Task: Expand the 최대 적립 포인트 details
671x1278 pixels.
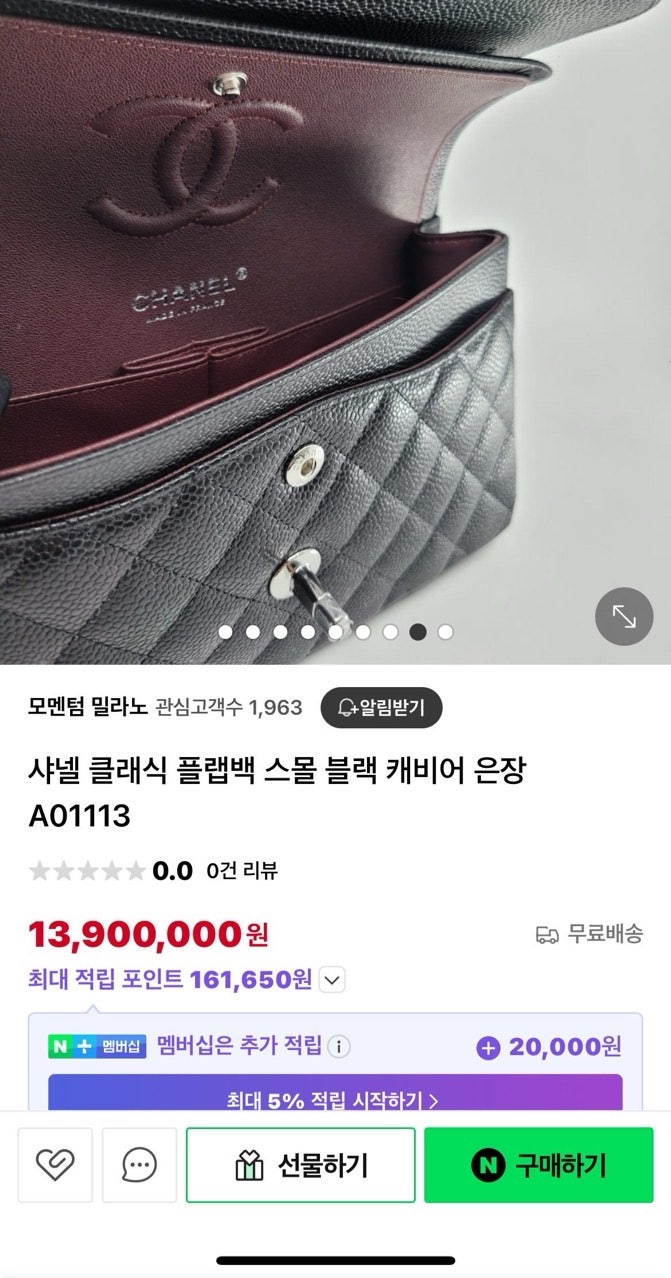Action: point(333,980)
